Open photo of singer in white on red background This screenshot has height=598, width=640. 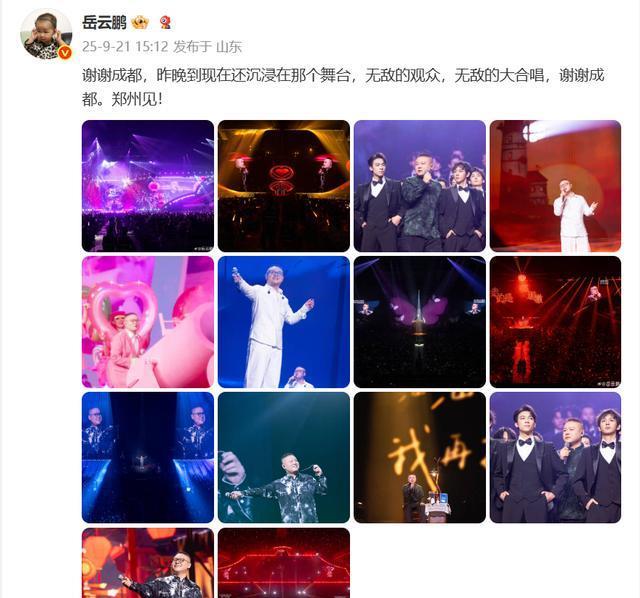coord(555,186)
